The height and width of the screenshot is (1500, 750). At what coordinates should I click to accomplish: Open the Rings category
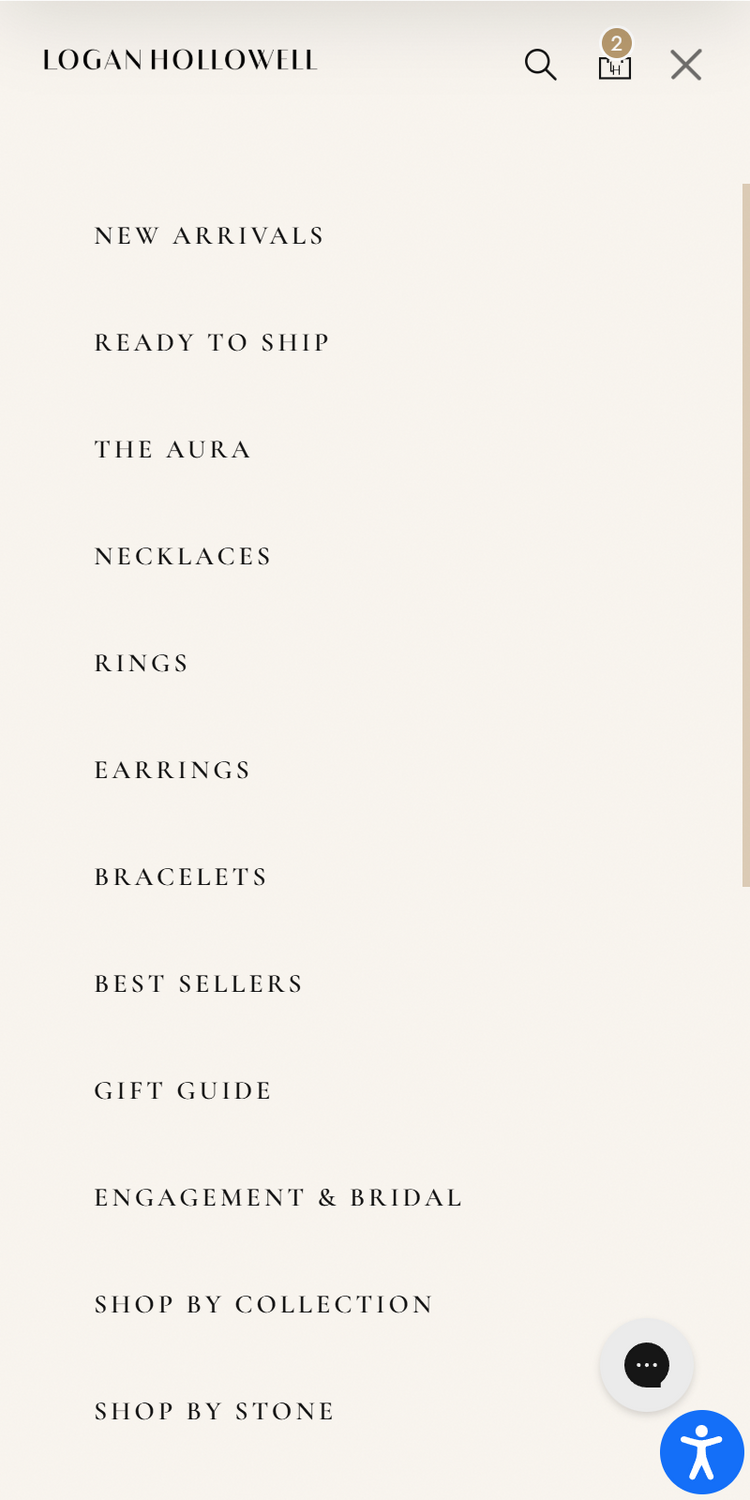click(x=142, y=664)
